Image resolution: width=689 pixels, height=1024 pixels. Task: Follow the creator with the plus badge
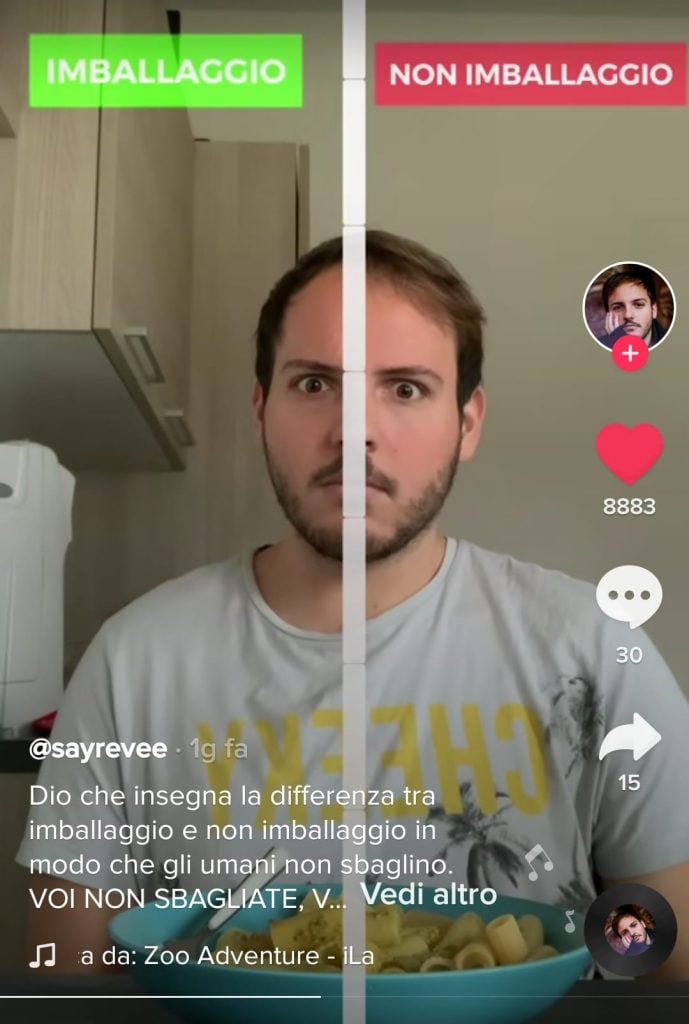[x=629, y=354]
